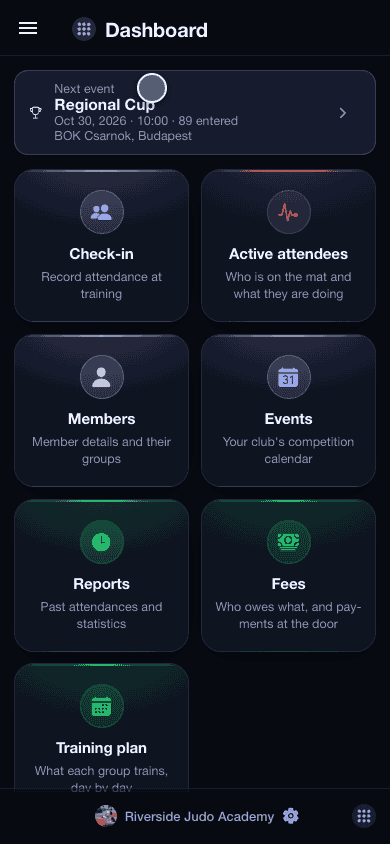This screenshot has width=390, height=844.
Task: Open the Events competition calendar
Action: 288,411
